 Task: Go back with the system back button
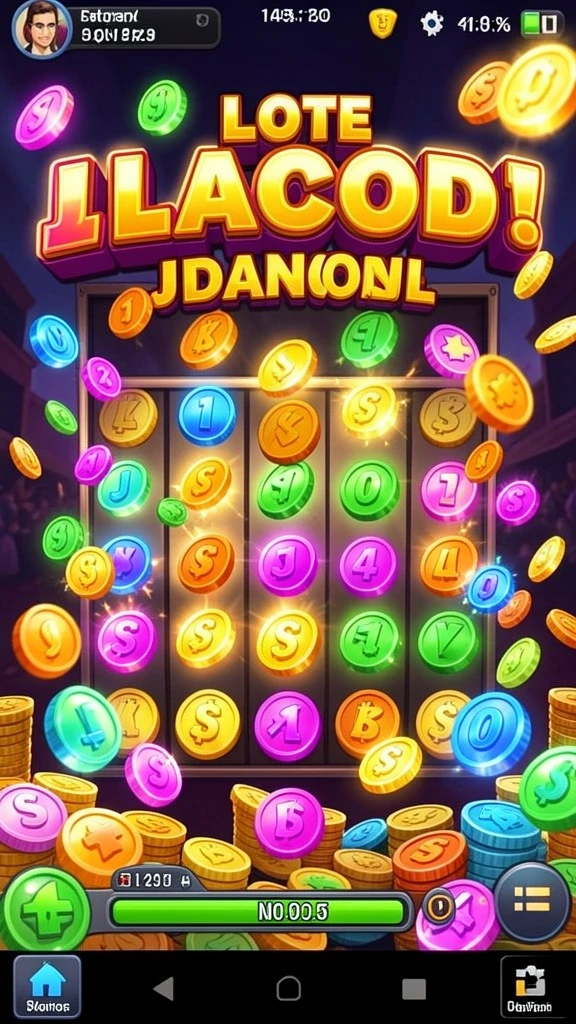pyautogui.click(x=164, y=989)
